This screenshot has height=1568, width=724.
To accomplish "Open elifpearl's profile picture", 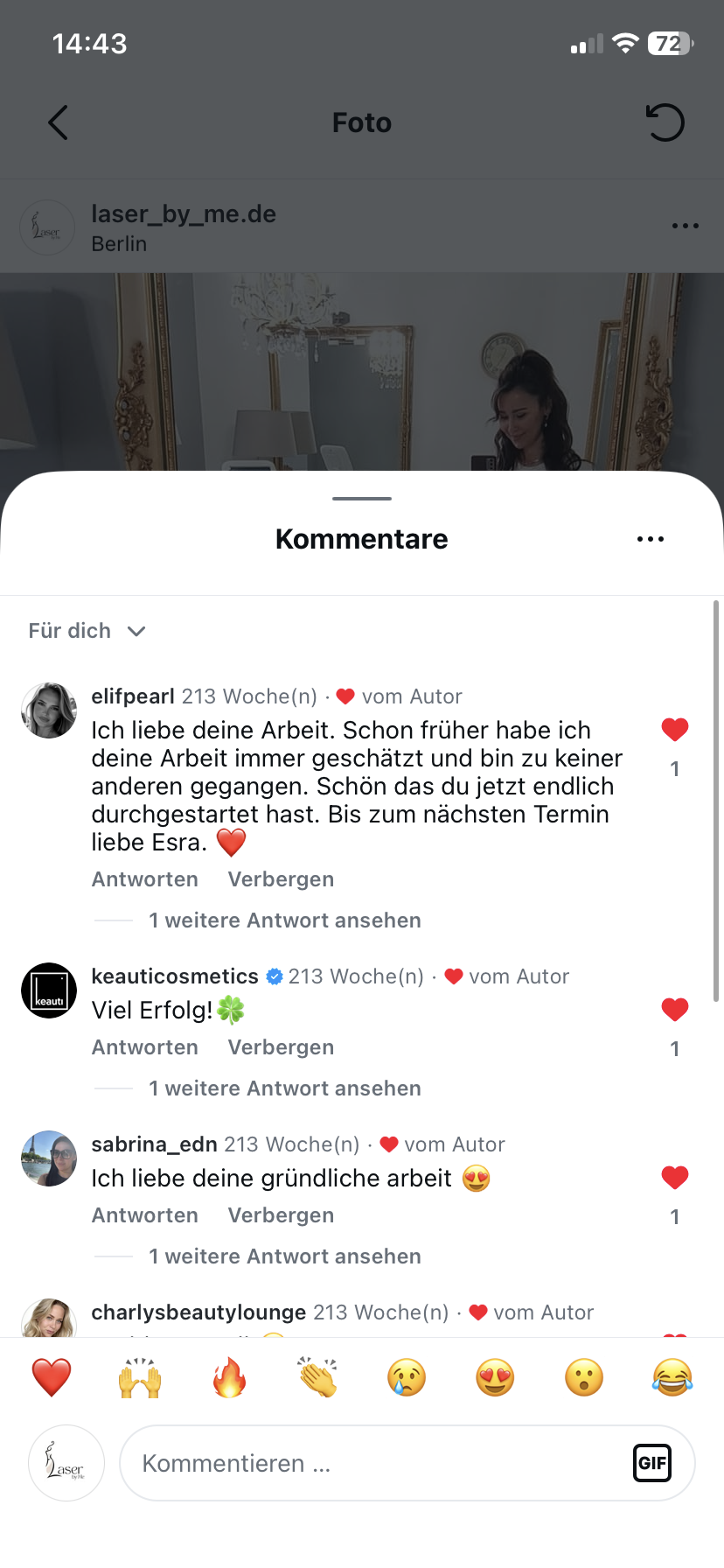I will [49, 710].
